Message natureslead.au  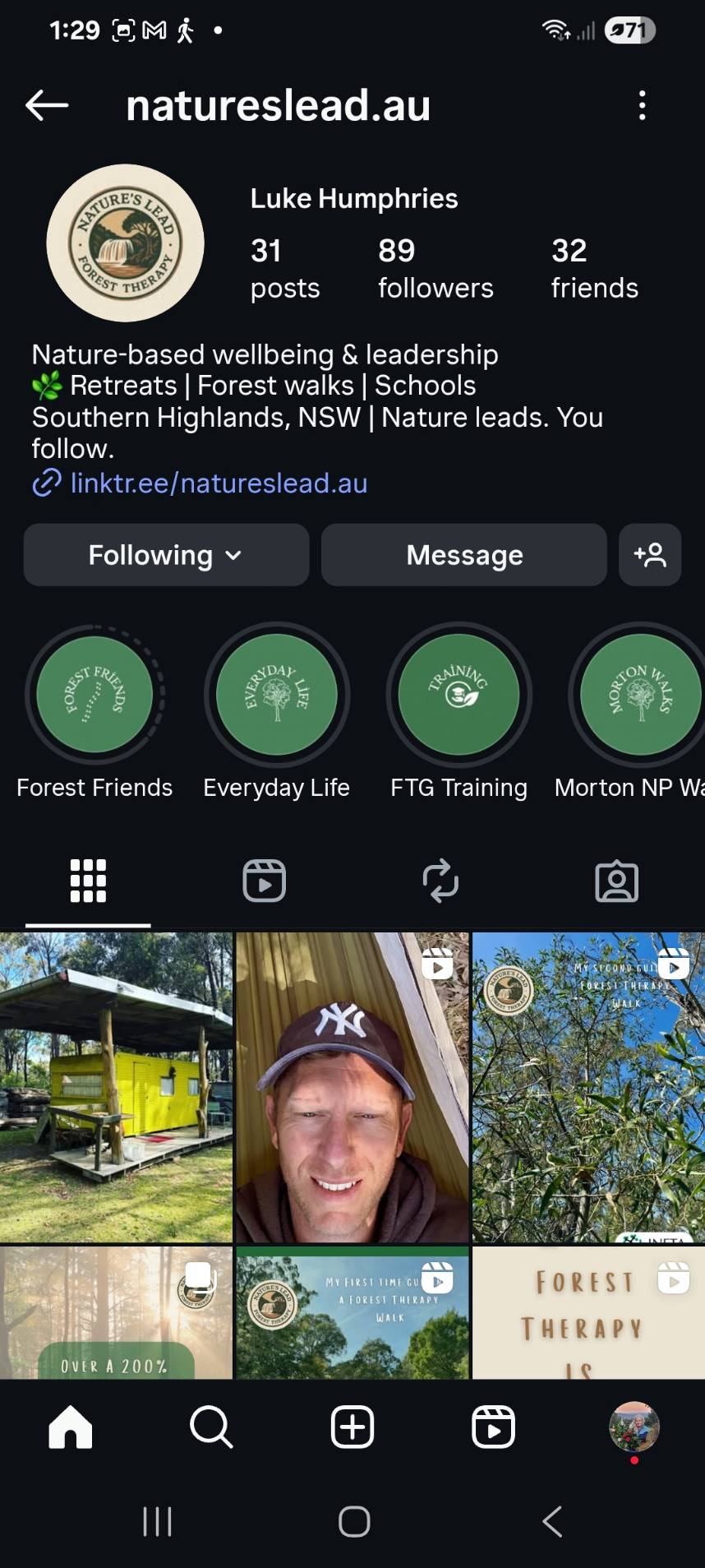coord(464,555)
